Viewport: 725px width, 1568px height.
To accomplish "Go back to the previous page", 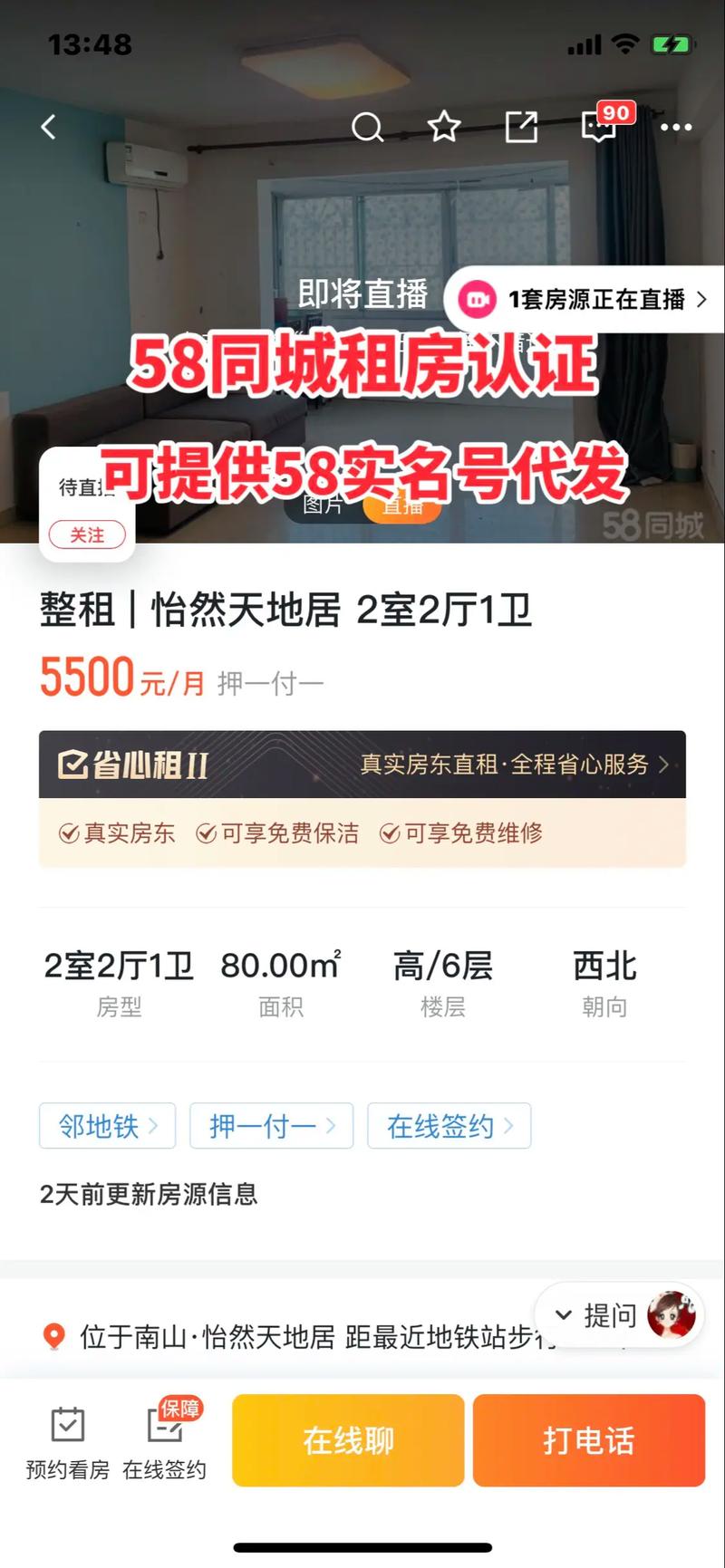I will pyautogui.click(x=49, y=128).
